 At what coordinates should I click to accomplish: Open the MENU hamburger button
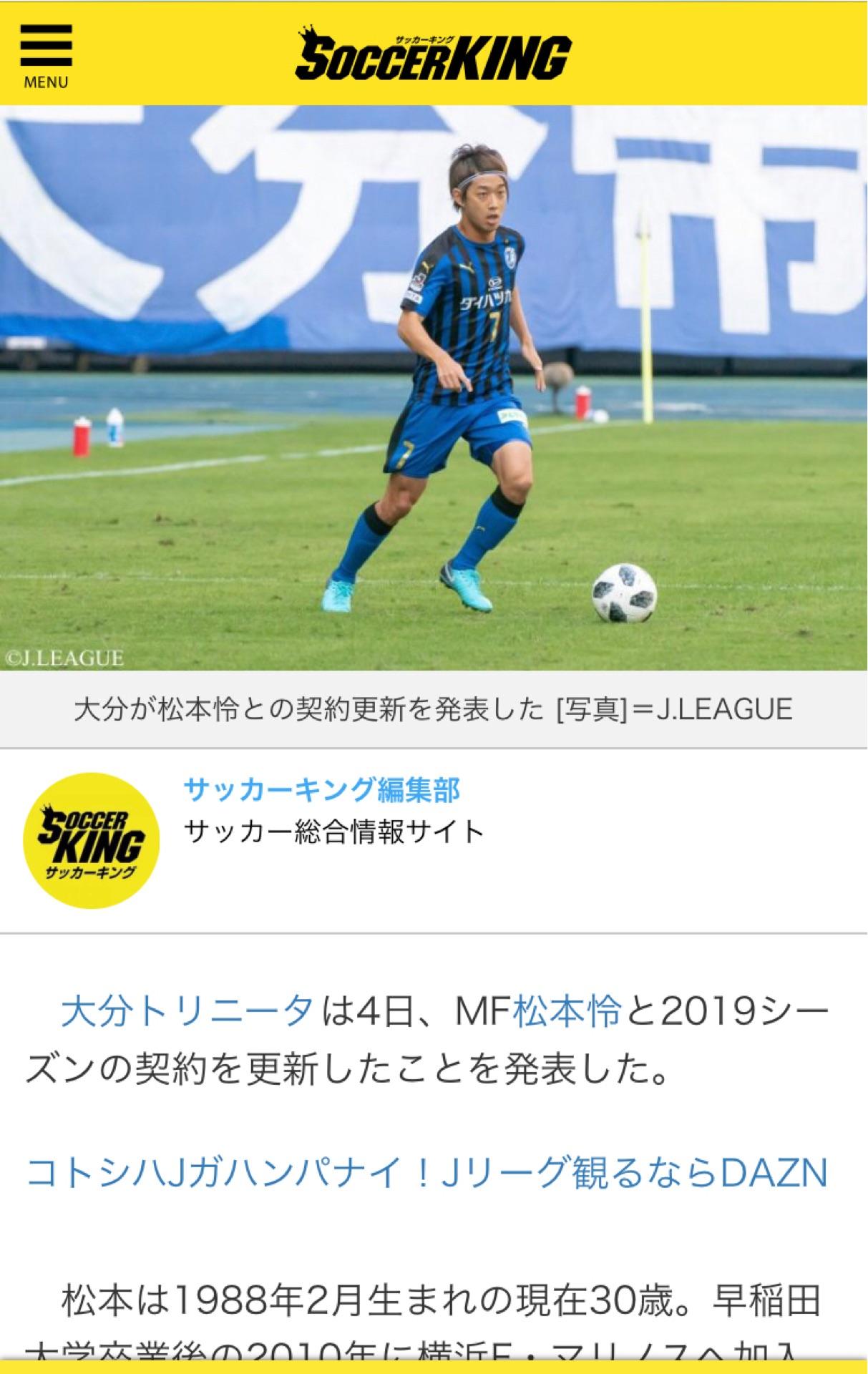46,56
